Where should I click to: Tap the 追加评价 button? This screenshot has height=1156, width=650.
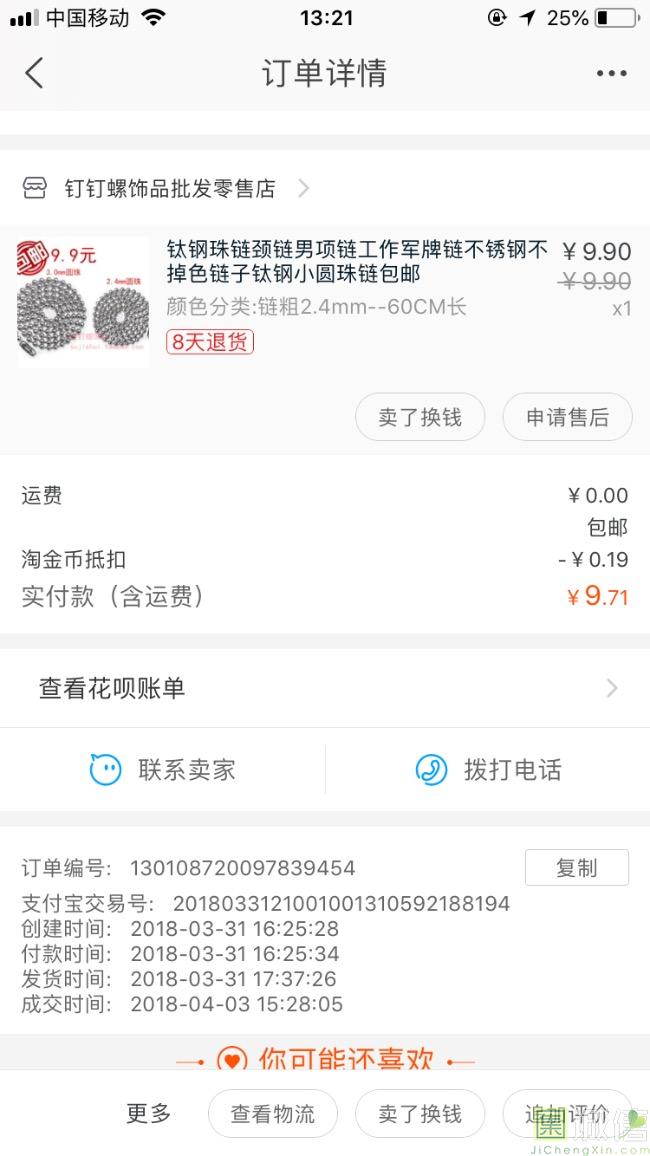tap(567, 1114)
